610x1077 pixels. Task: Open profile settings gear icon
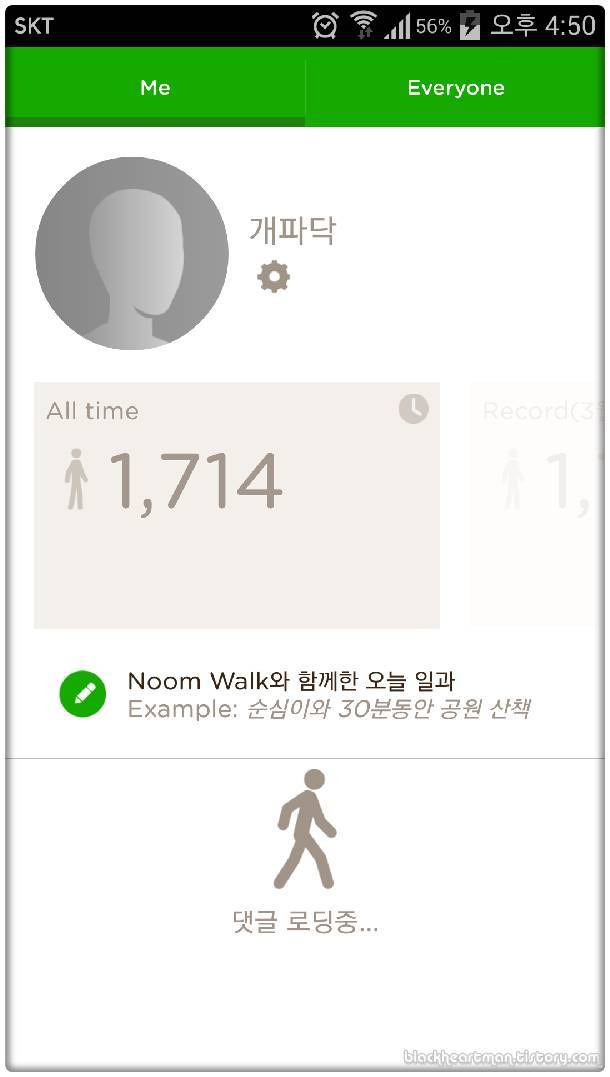(273, 278)
